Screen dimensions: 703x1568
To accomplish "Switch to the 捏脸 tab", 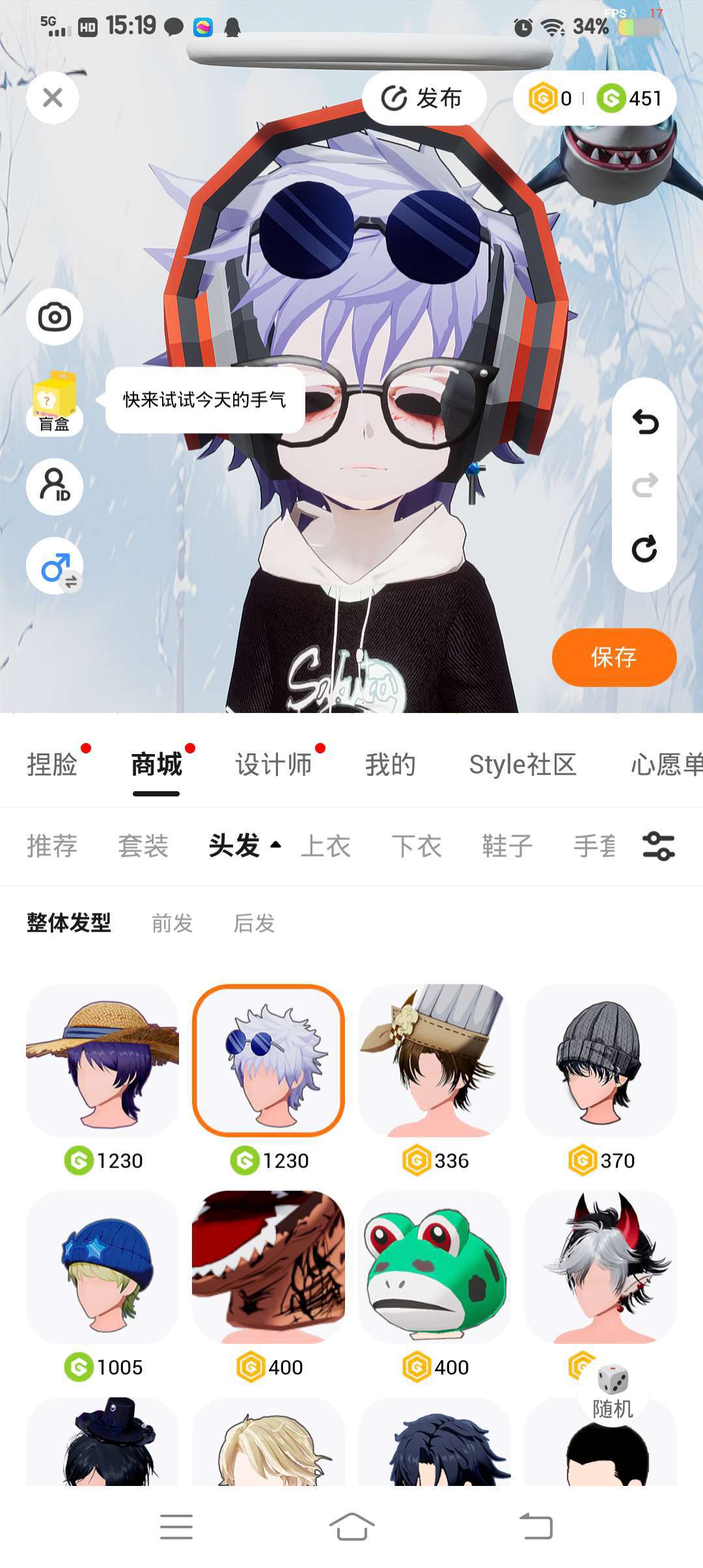I will (52, 764).
